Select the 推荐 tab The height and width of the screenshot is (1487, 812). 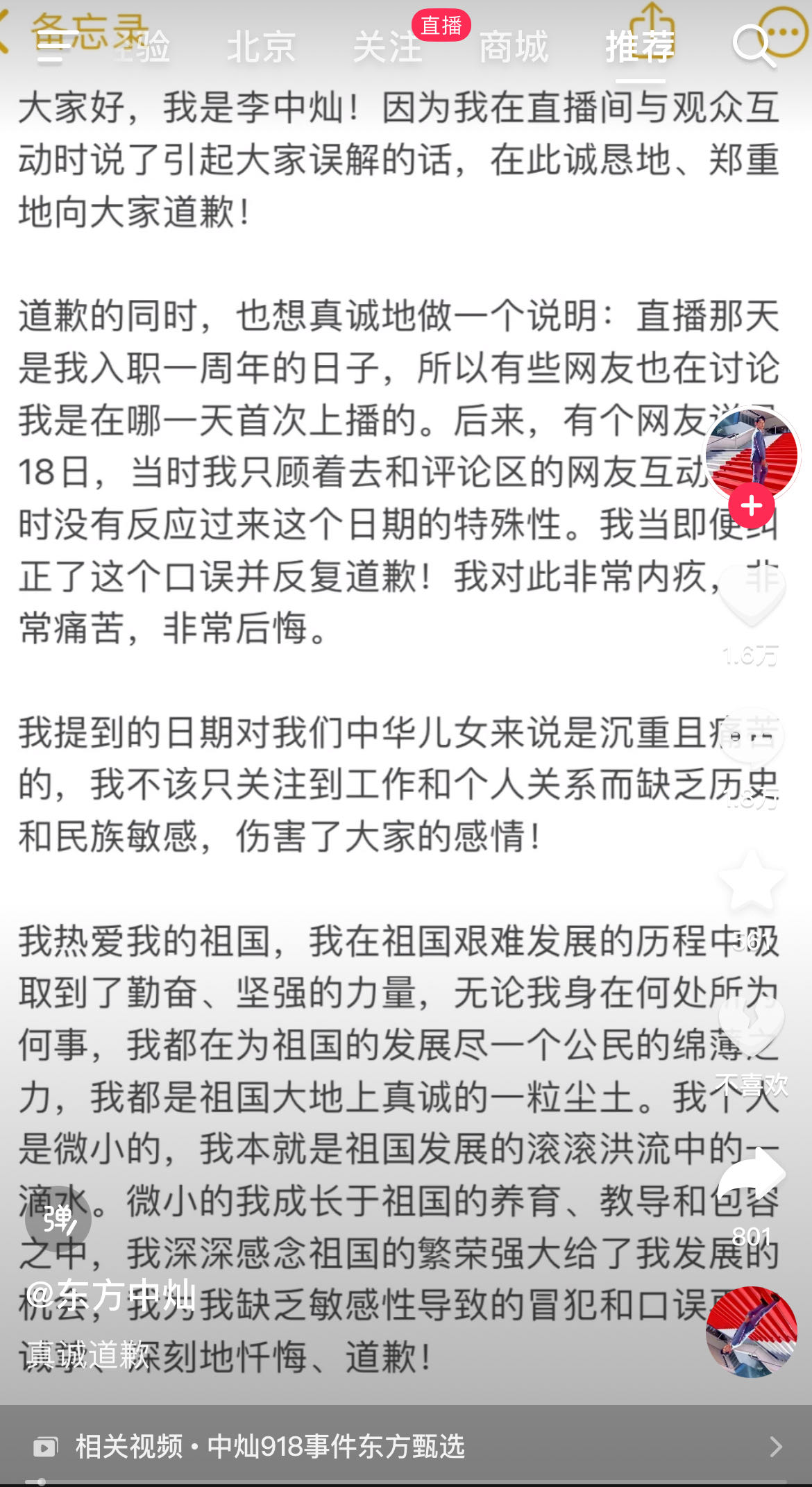point(640,47)
